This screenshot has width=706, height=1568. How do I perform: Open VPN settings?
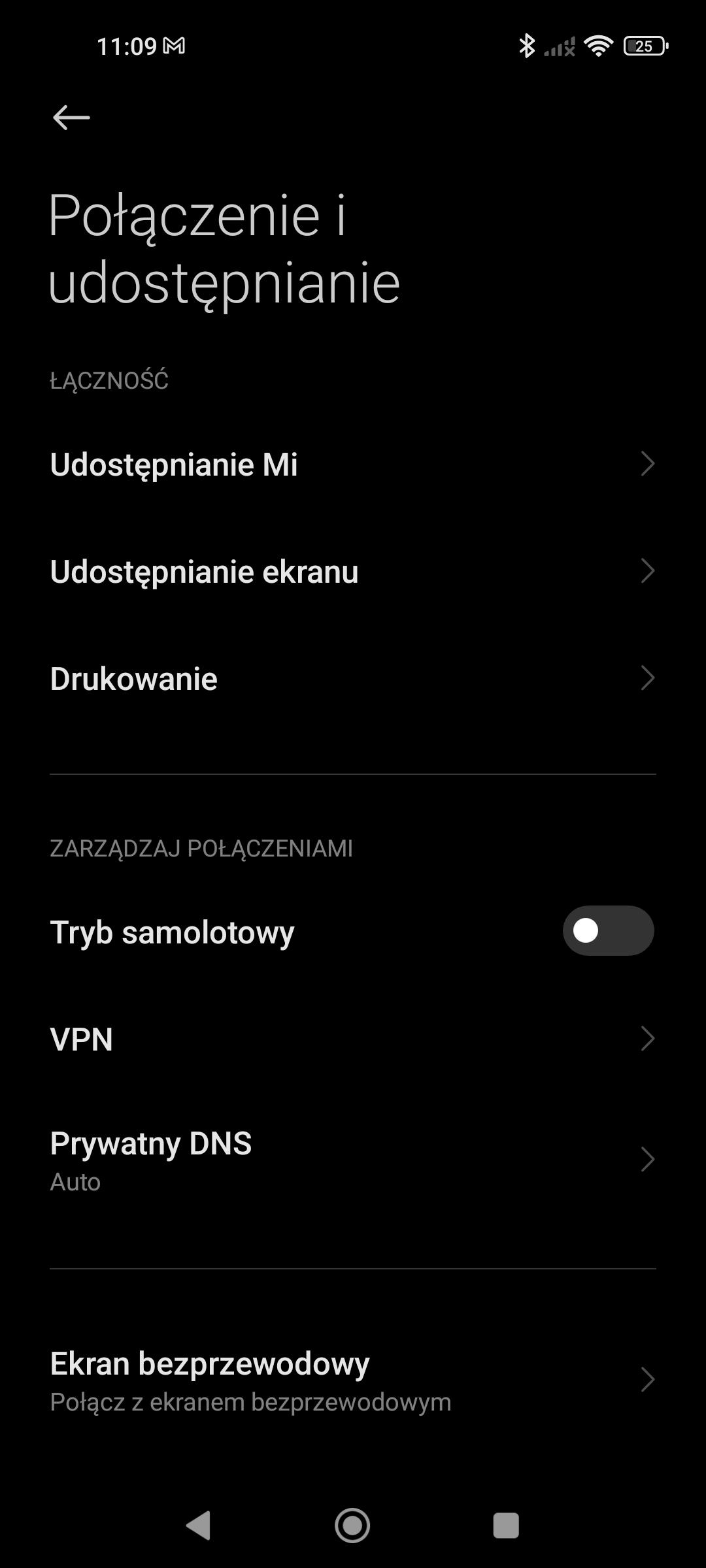353,1039
